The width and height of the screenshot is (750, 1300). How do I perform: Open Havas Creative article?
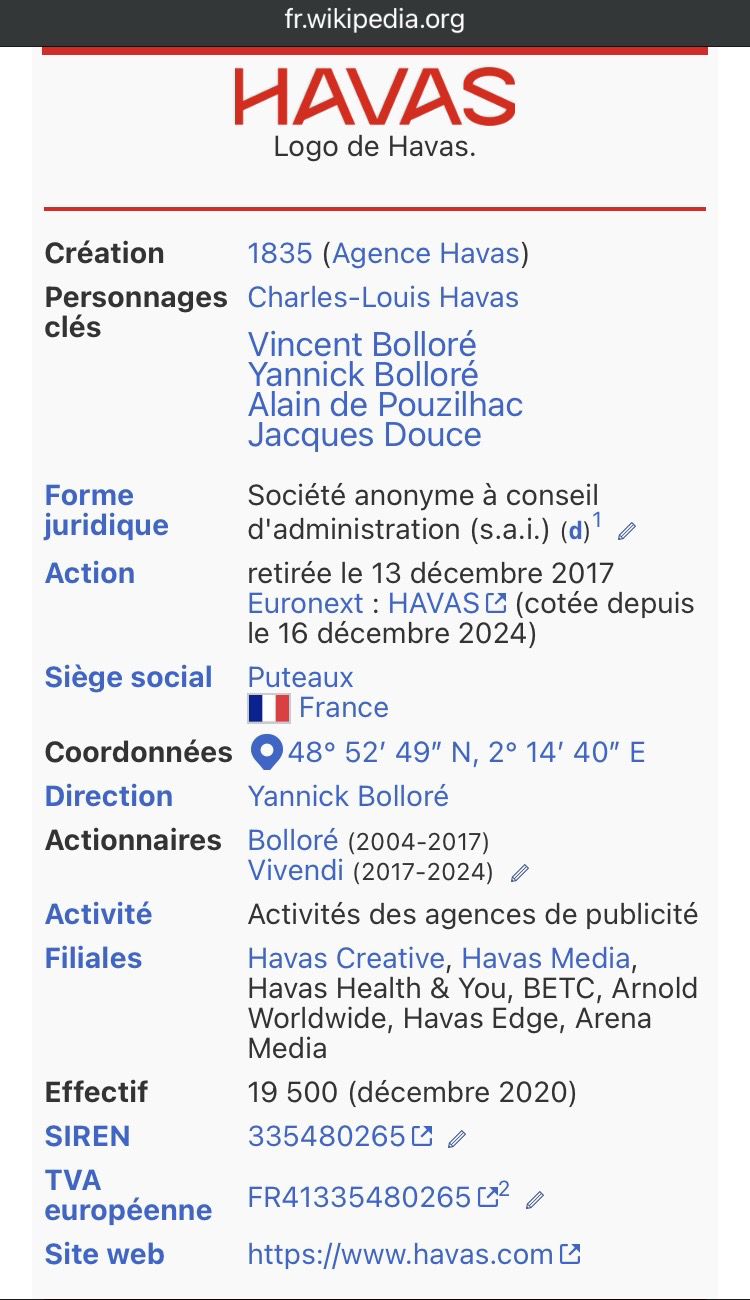click(345, 958)
